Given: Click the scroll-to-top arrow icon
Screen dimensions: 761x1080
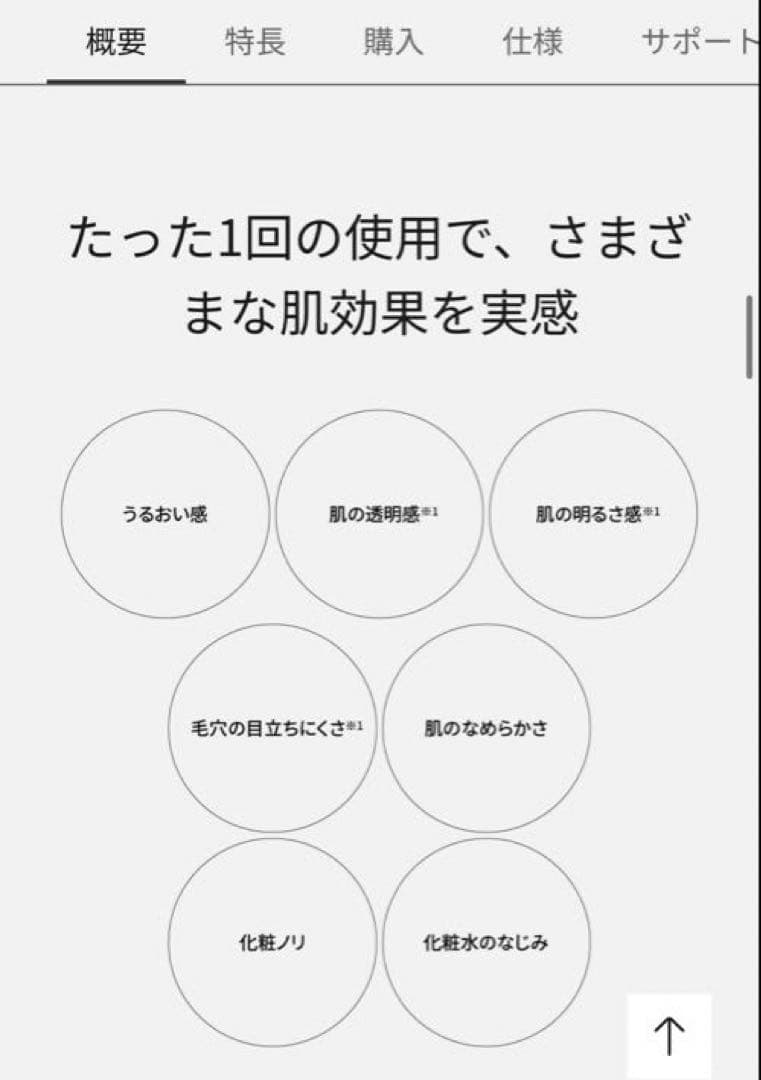Looking at the screenshot, I should (x=671, y=1035).
